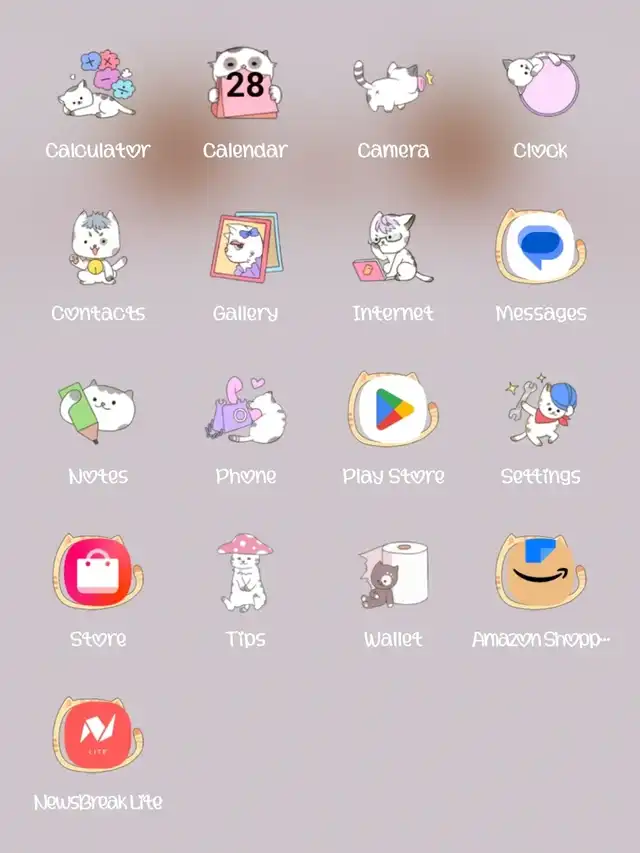Open the Camera
Screen dimensions: 640x853
click(x=393, y=85)
